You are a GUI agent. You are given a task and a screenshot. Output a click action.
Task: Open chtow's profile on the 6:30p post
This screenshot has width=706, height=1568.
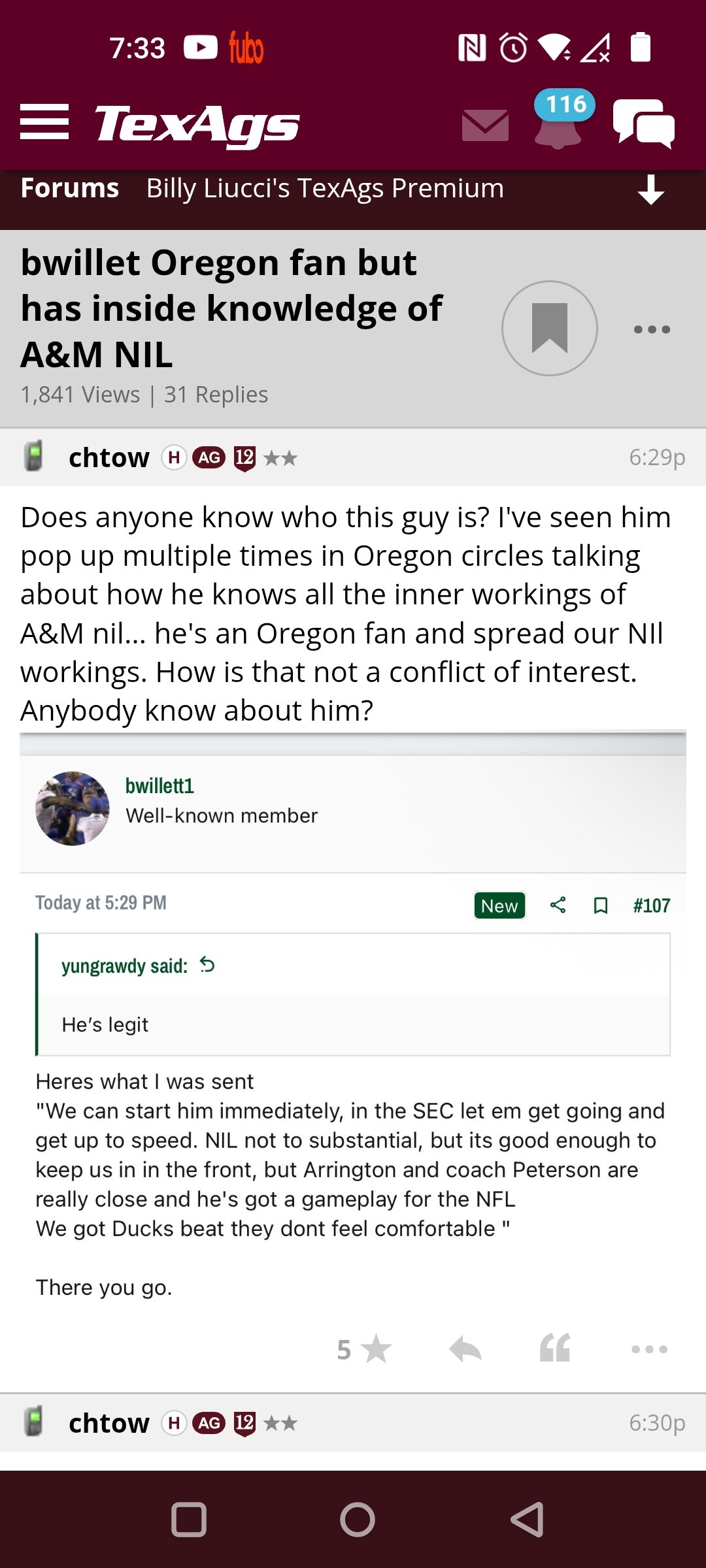click(x=109, y=1423)
